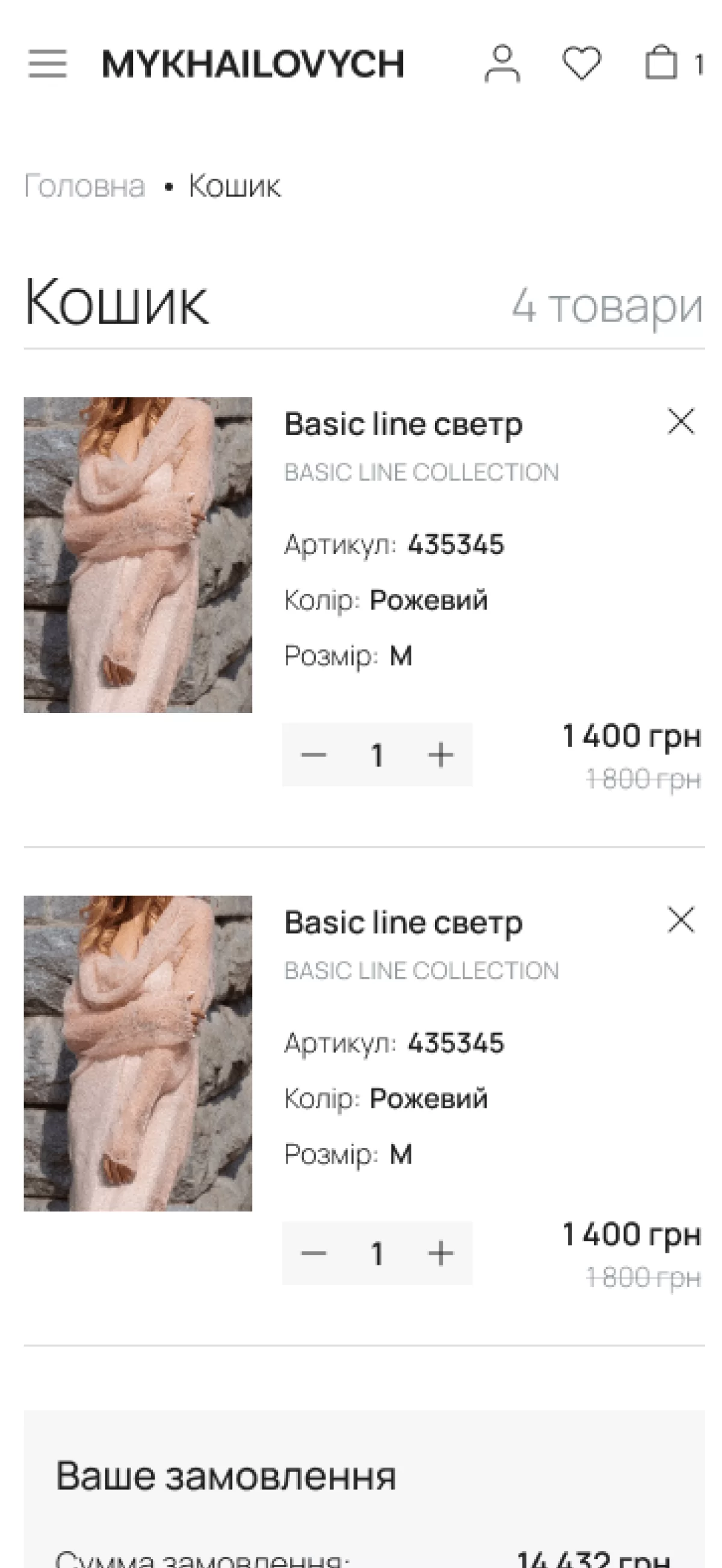Open the wishlist heart icon
This screenshot has width=722, height=1568.
pos(581,63)
